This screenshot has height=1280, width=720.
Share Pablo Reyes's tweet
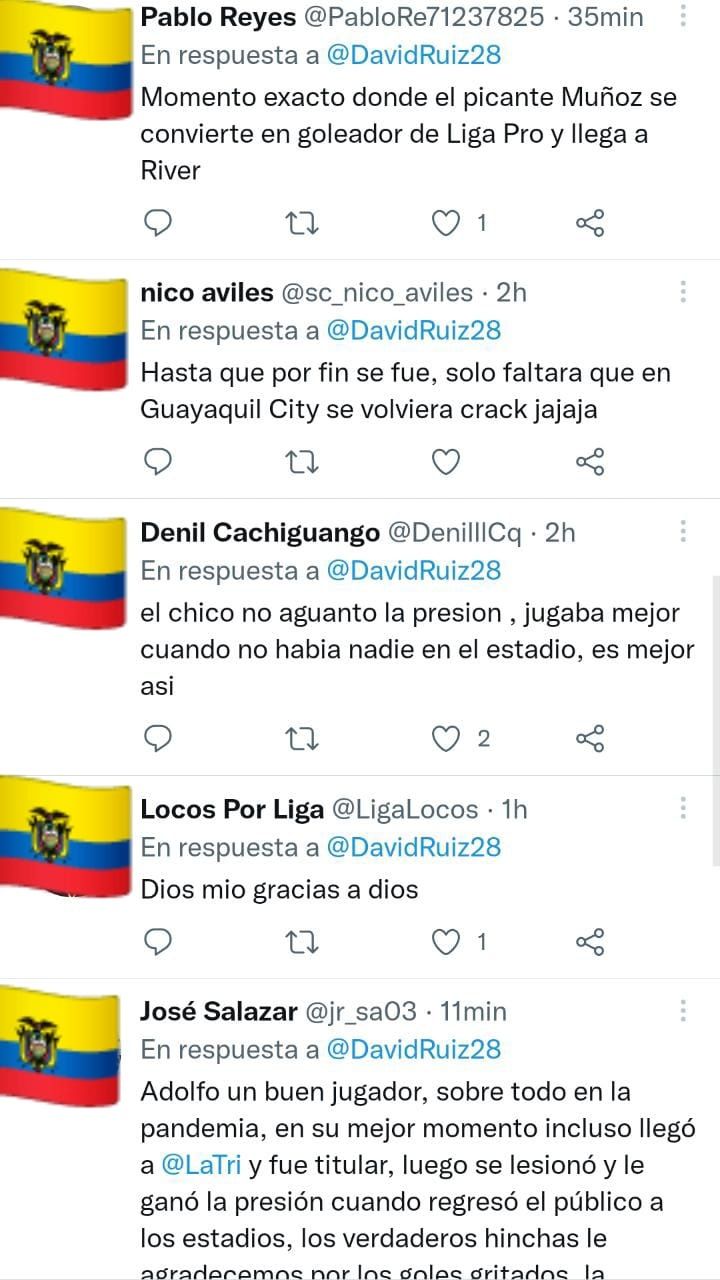click(590, 223)
